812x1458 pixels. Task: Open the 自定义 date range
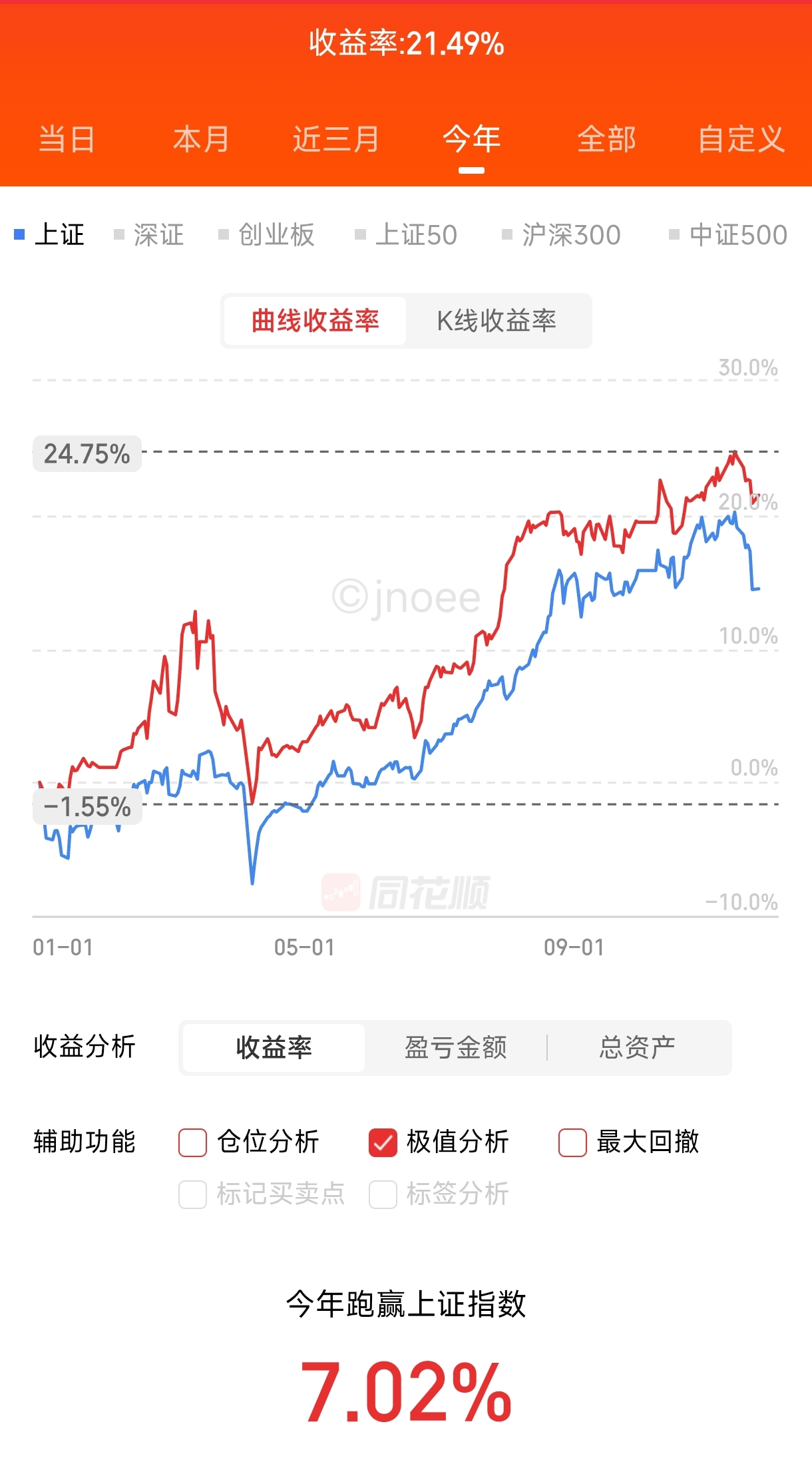(x=741, y=140)
